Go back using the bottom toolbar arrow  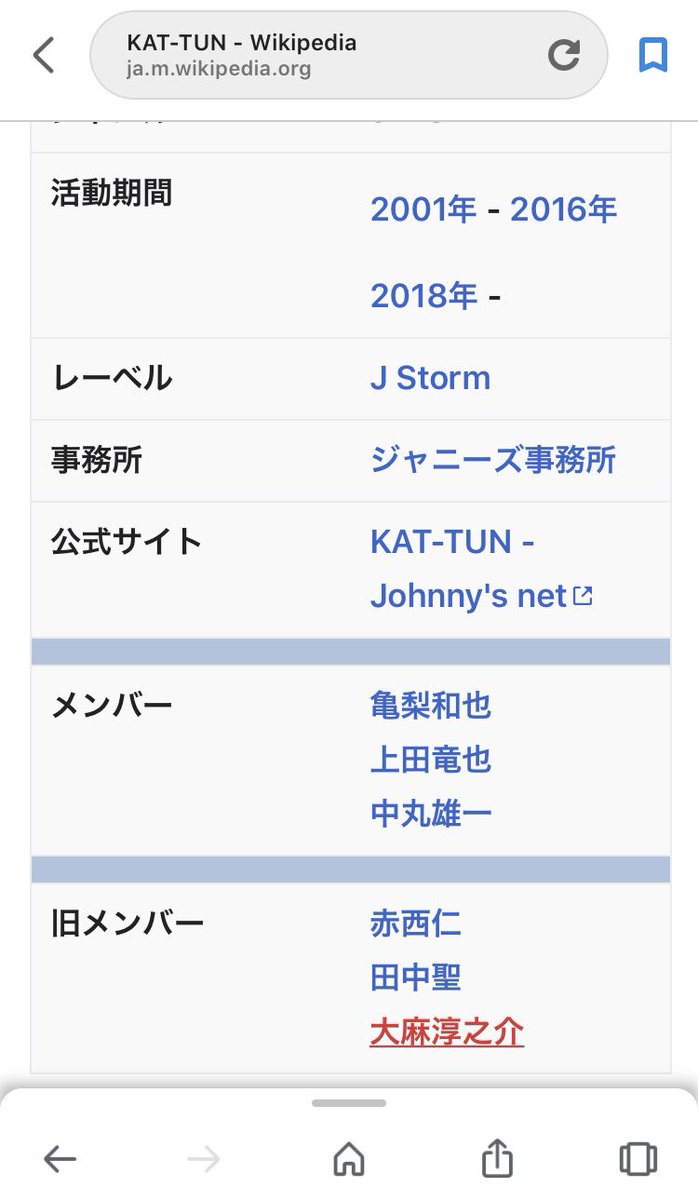click(60, 1159)
